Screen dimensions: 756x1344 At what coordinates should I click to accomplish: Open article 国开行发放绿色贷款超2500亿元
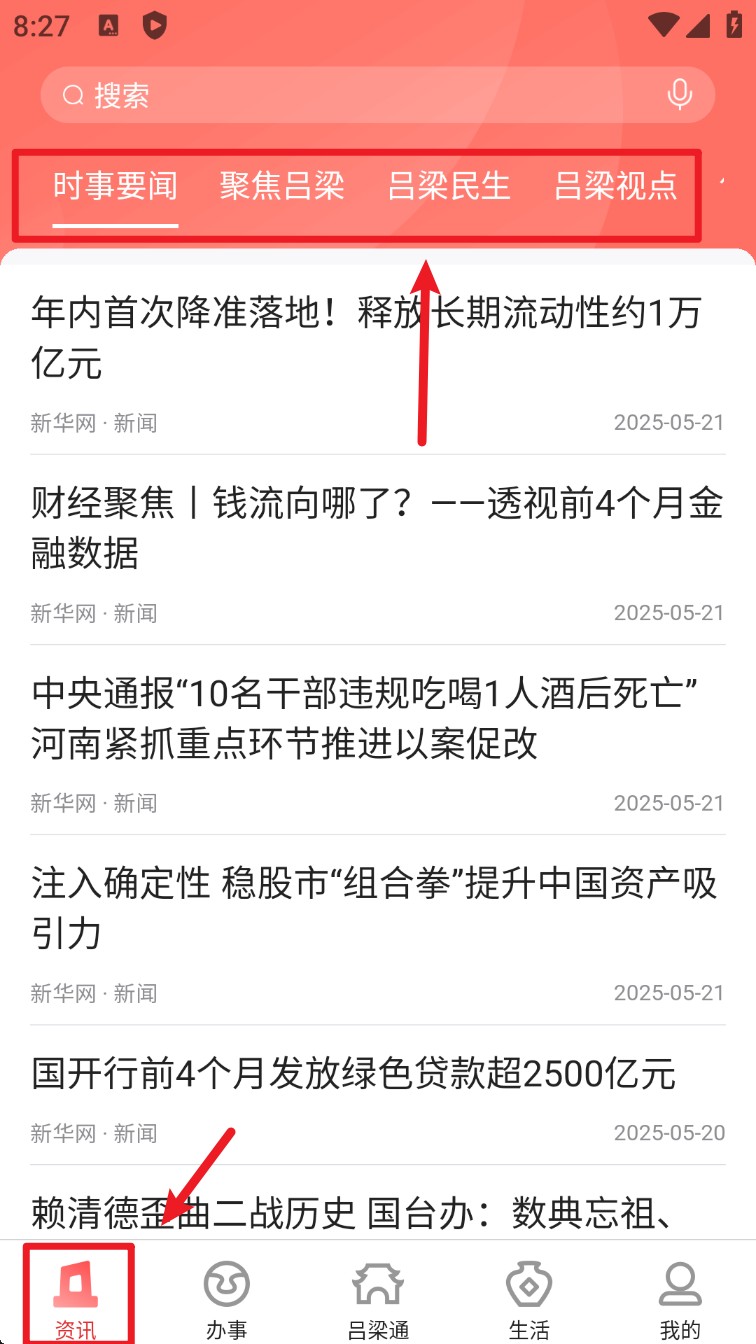pos(377,1095)
